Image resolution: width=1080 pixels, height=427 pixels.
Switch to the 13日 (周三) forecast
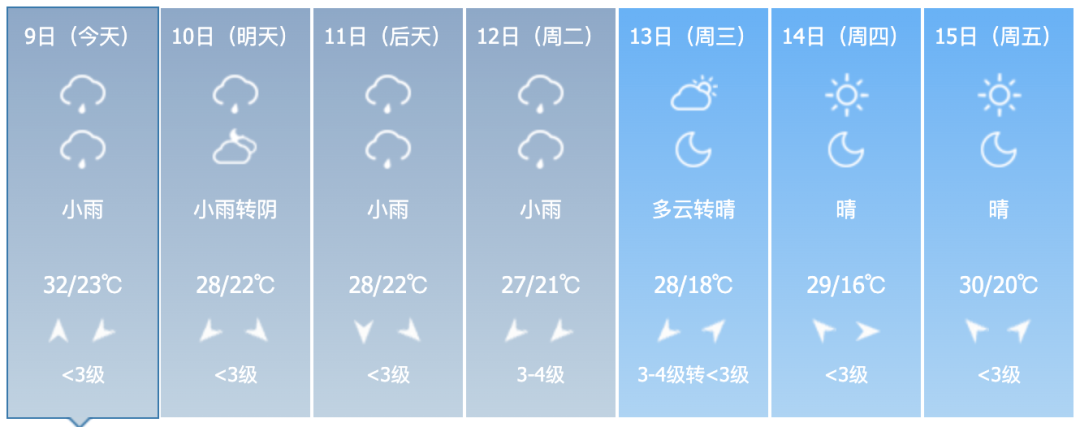(693, 212)
